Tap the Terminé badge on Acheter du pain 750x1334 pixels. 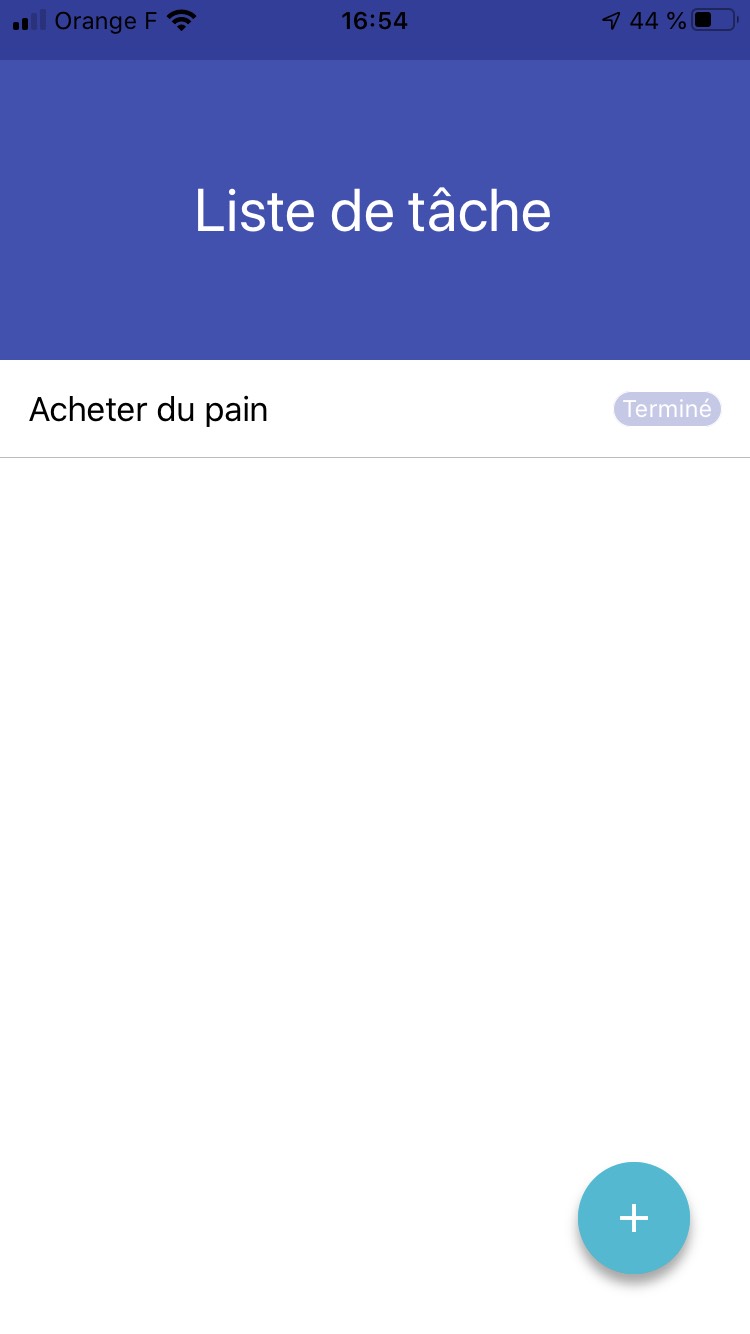(667, 409)
